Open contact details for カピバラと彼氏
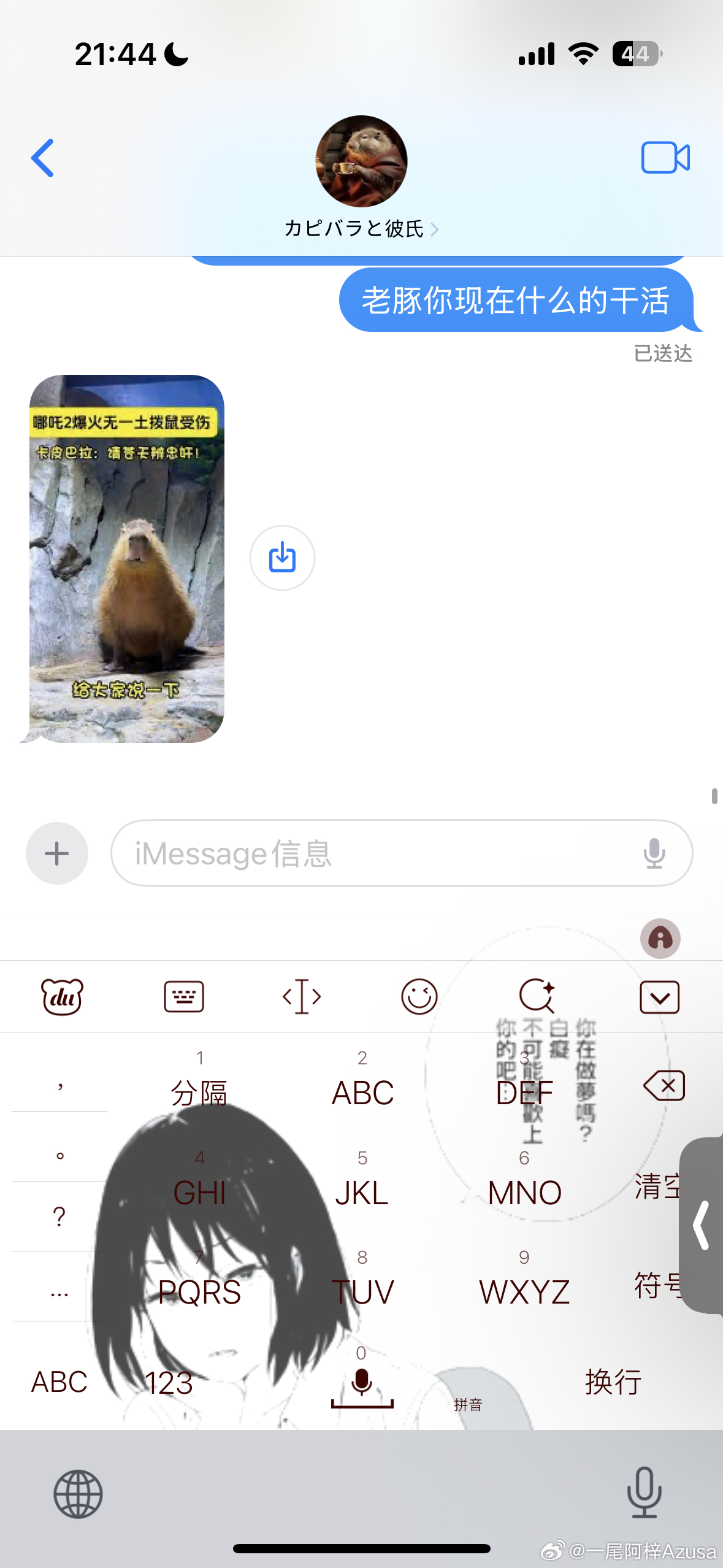Image resolution: width=723 pixels, height=1568 pixels. [361, 228]
